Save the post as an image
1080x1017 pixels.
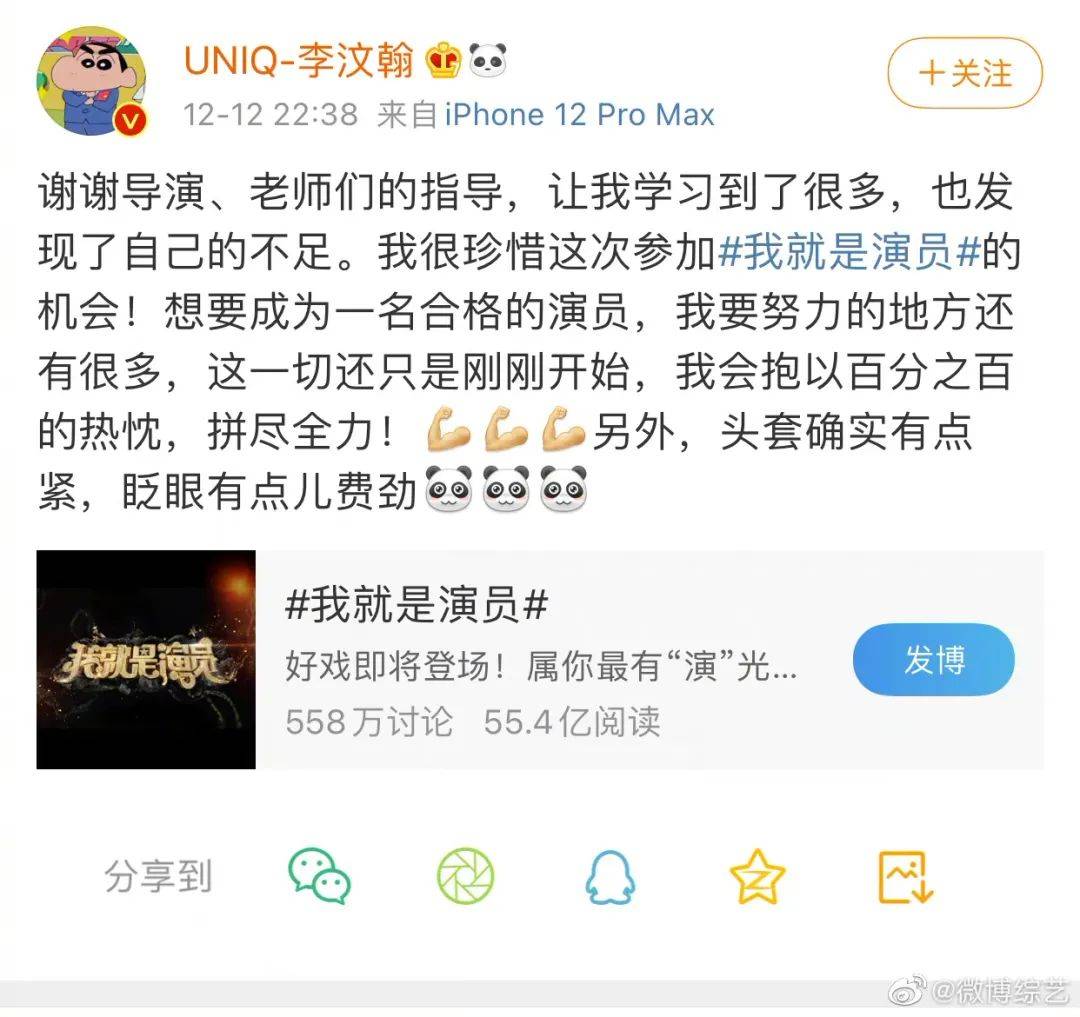pyautogui.click(x=905, y=877)
